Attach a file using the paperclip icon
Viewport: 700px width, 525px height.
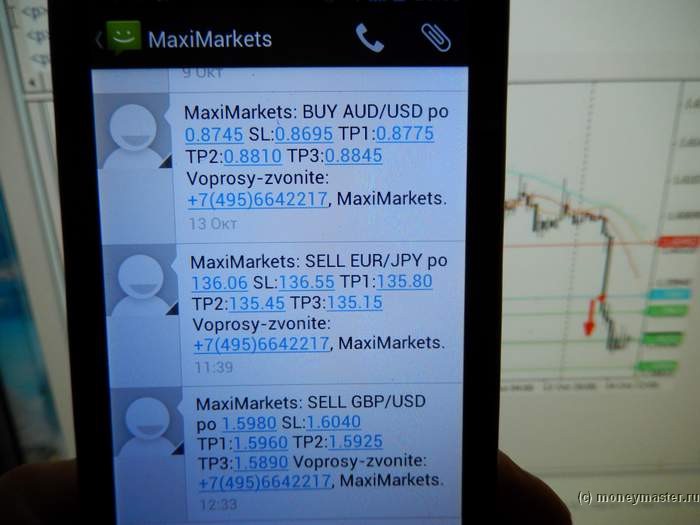(x=435, y=38)
